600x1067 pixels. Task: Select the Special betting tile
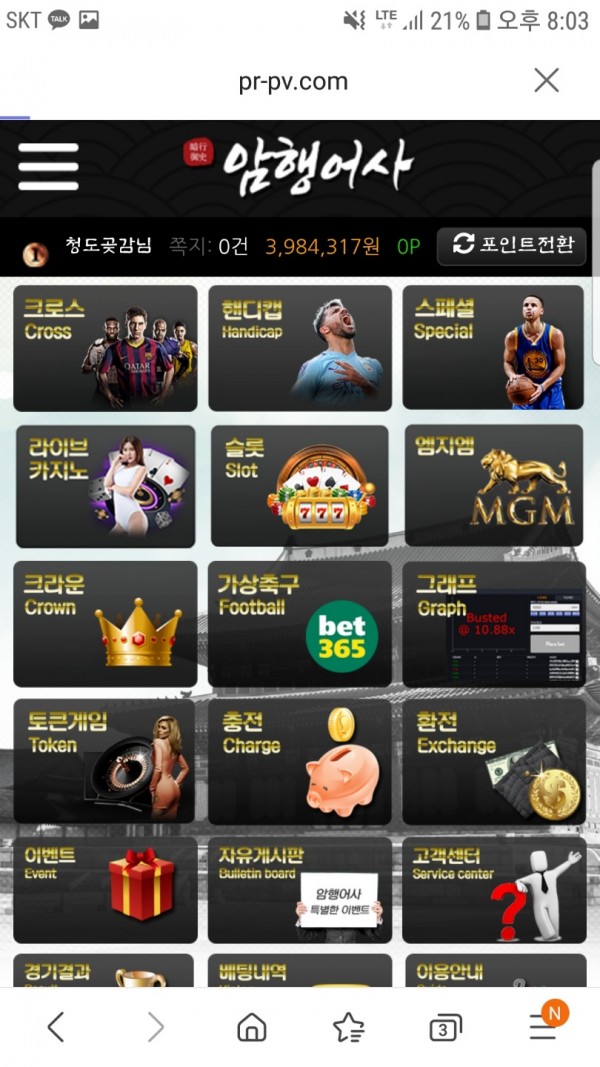[493, 348]
